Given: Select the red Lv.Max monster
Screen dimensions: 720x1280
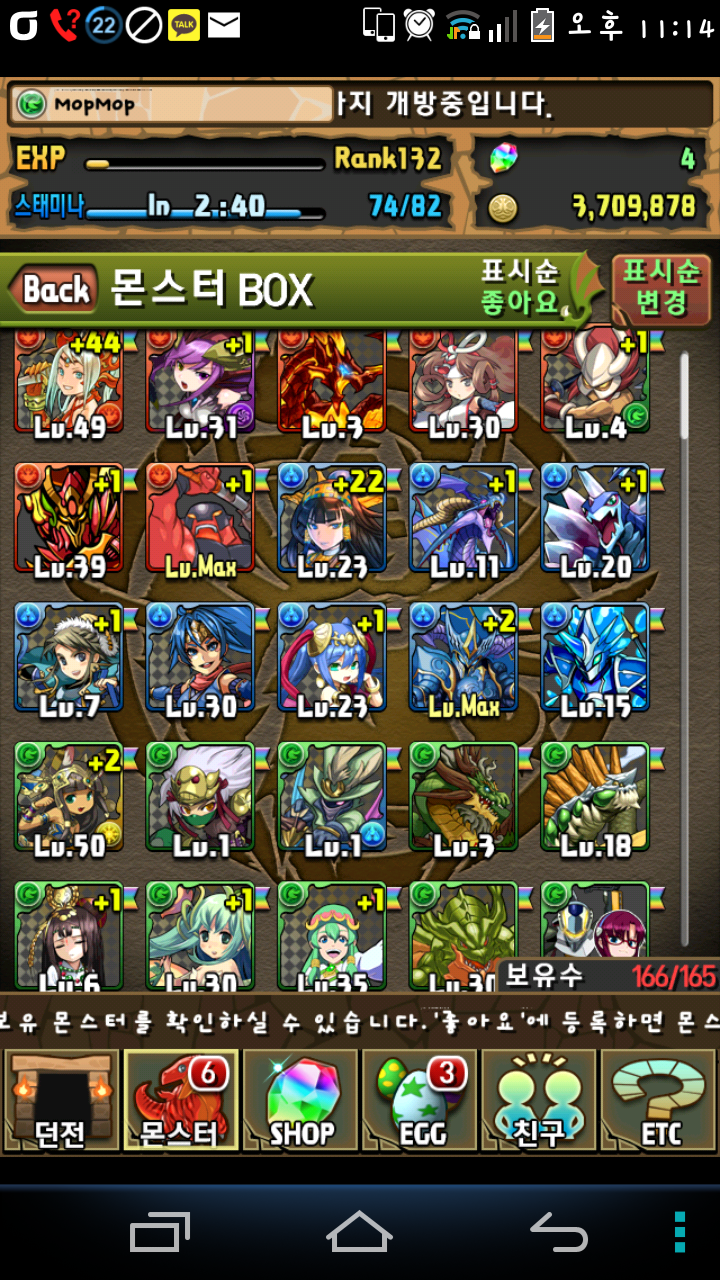Looking at the screenshot, I should (x=200, y=520).
